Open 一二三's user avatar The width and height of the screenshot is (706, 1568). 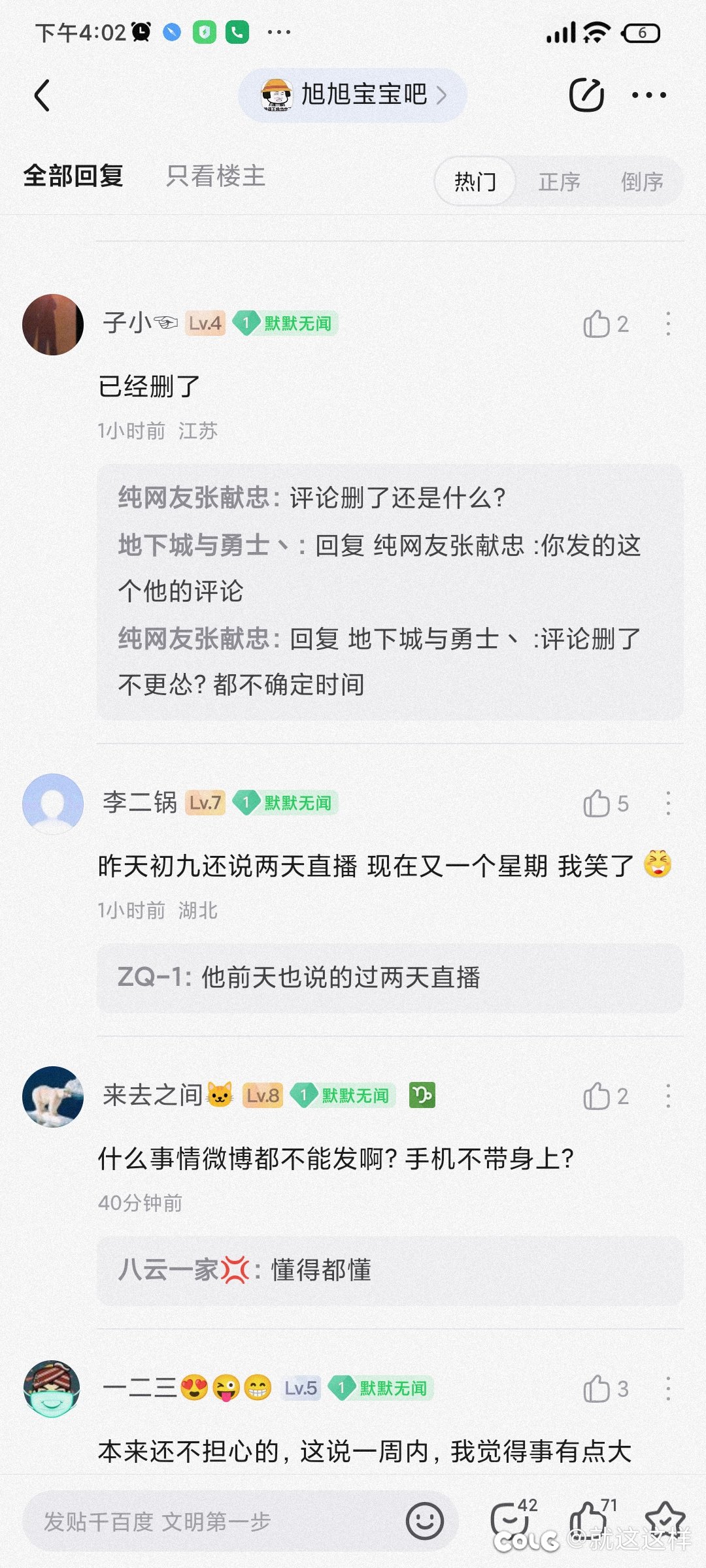[52, 1389]
